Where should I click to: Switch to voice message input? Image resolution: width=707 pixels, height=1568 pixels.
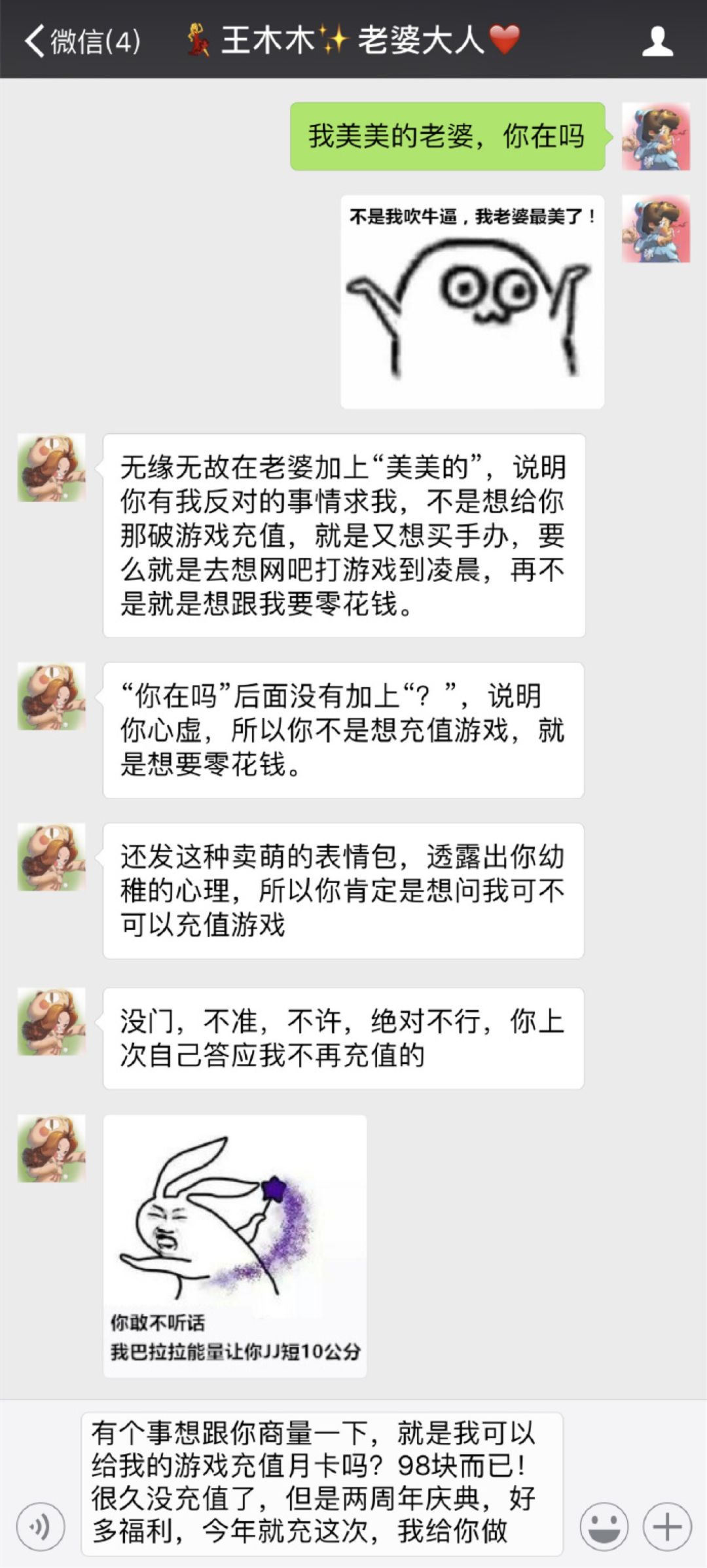(x=41, y=1527)
